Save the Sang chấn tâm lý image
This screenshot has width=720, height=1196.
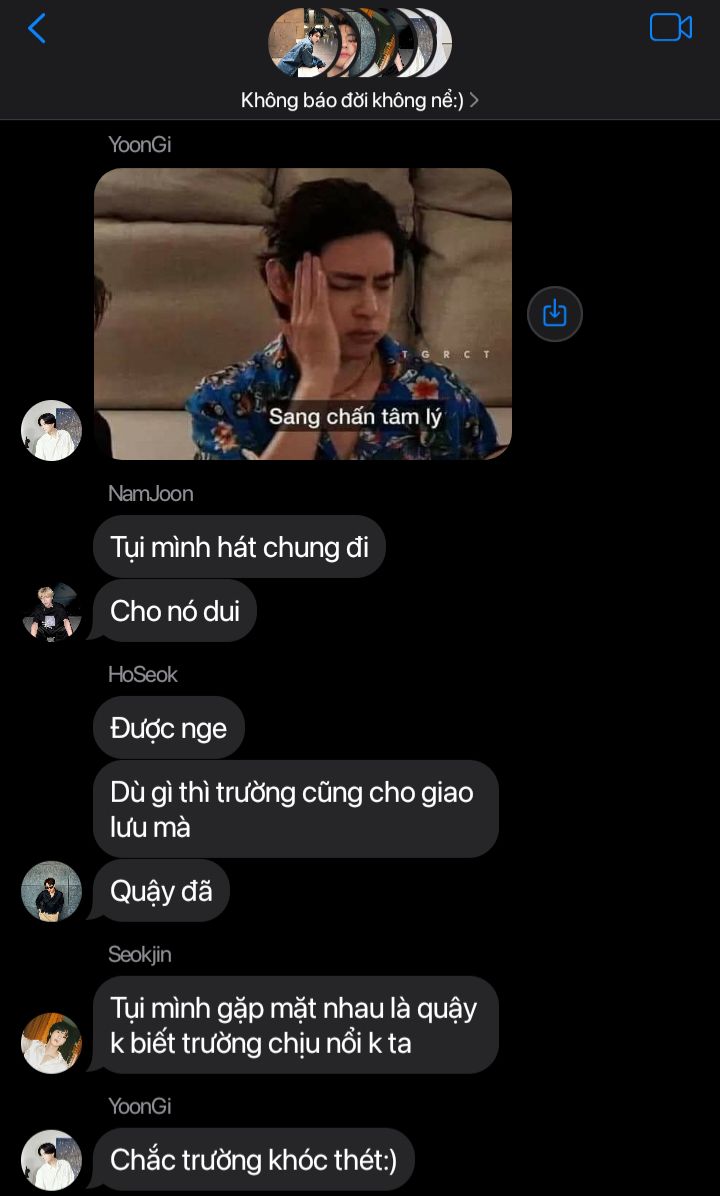pos(554,314)
